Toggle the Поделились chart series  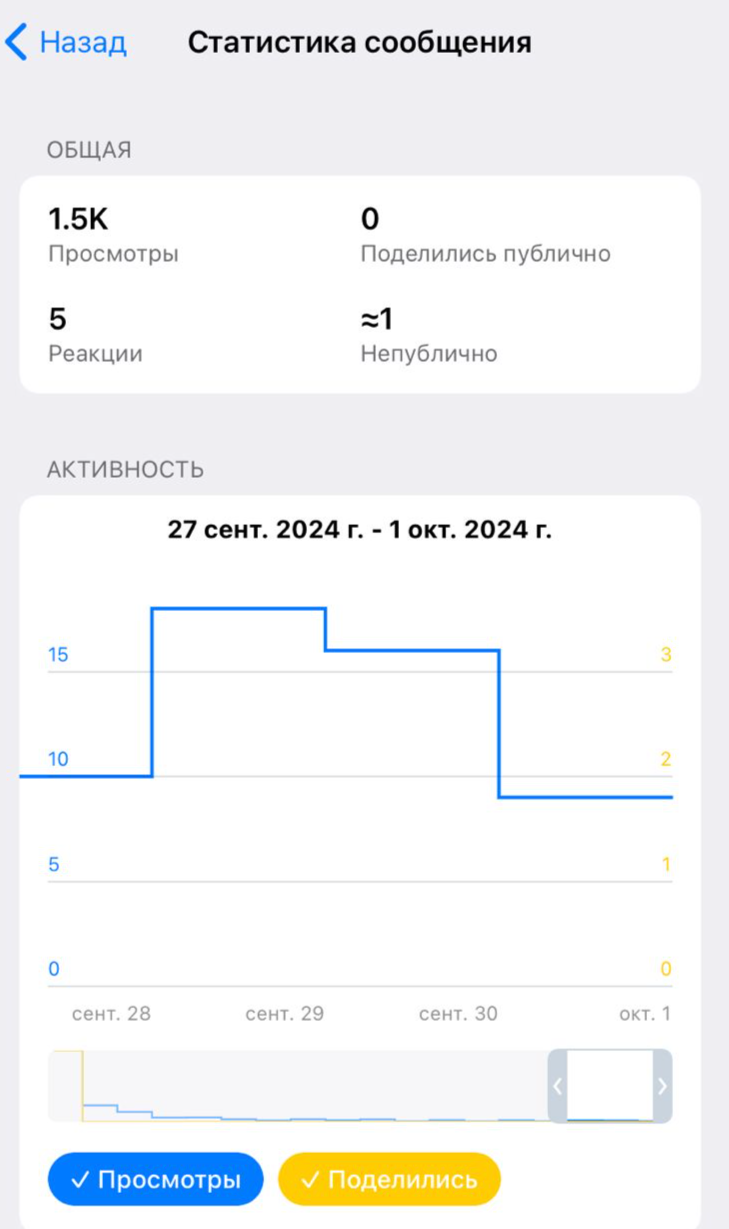point(389,1180)
